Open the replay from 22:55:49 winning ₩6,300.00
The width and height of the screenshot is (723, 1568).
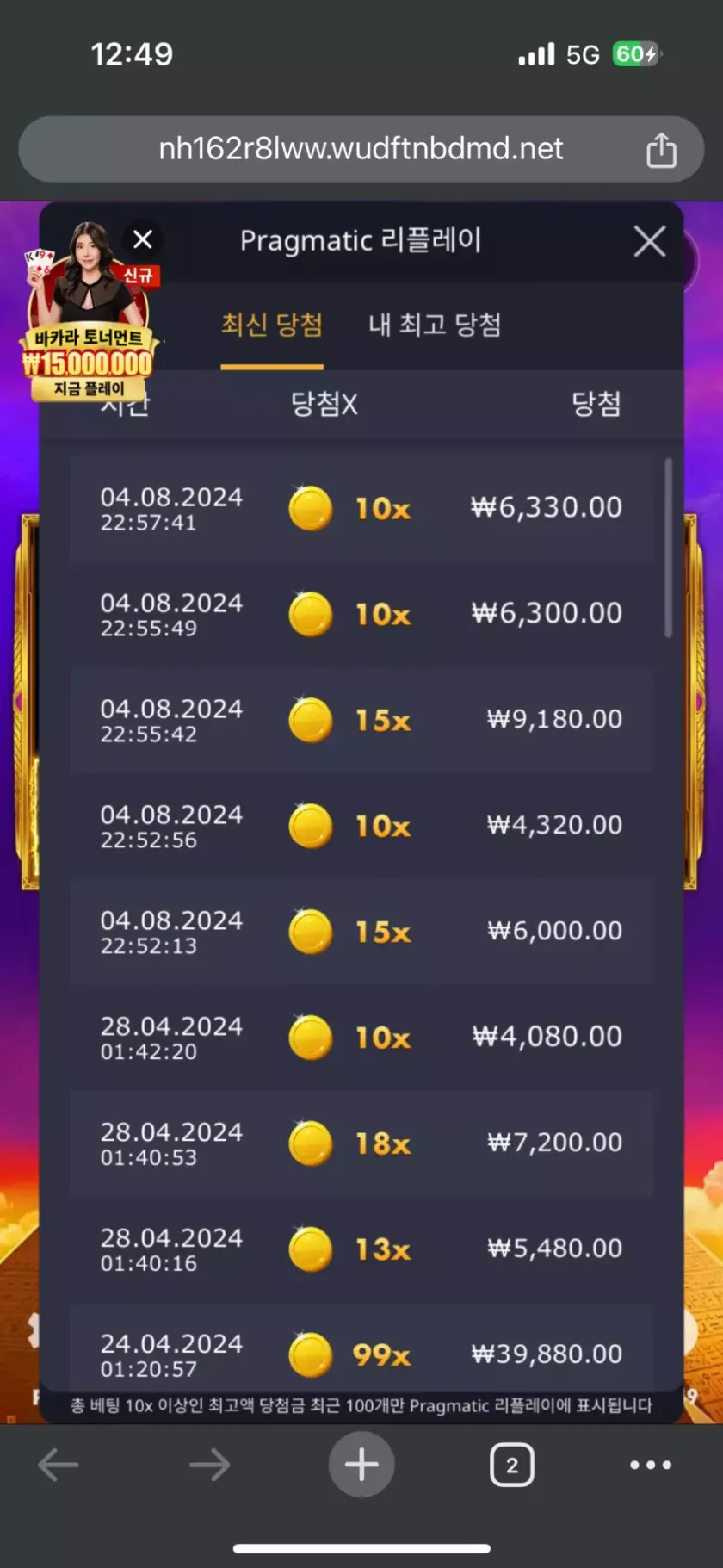(x=361, y=614)
